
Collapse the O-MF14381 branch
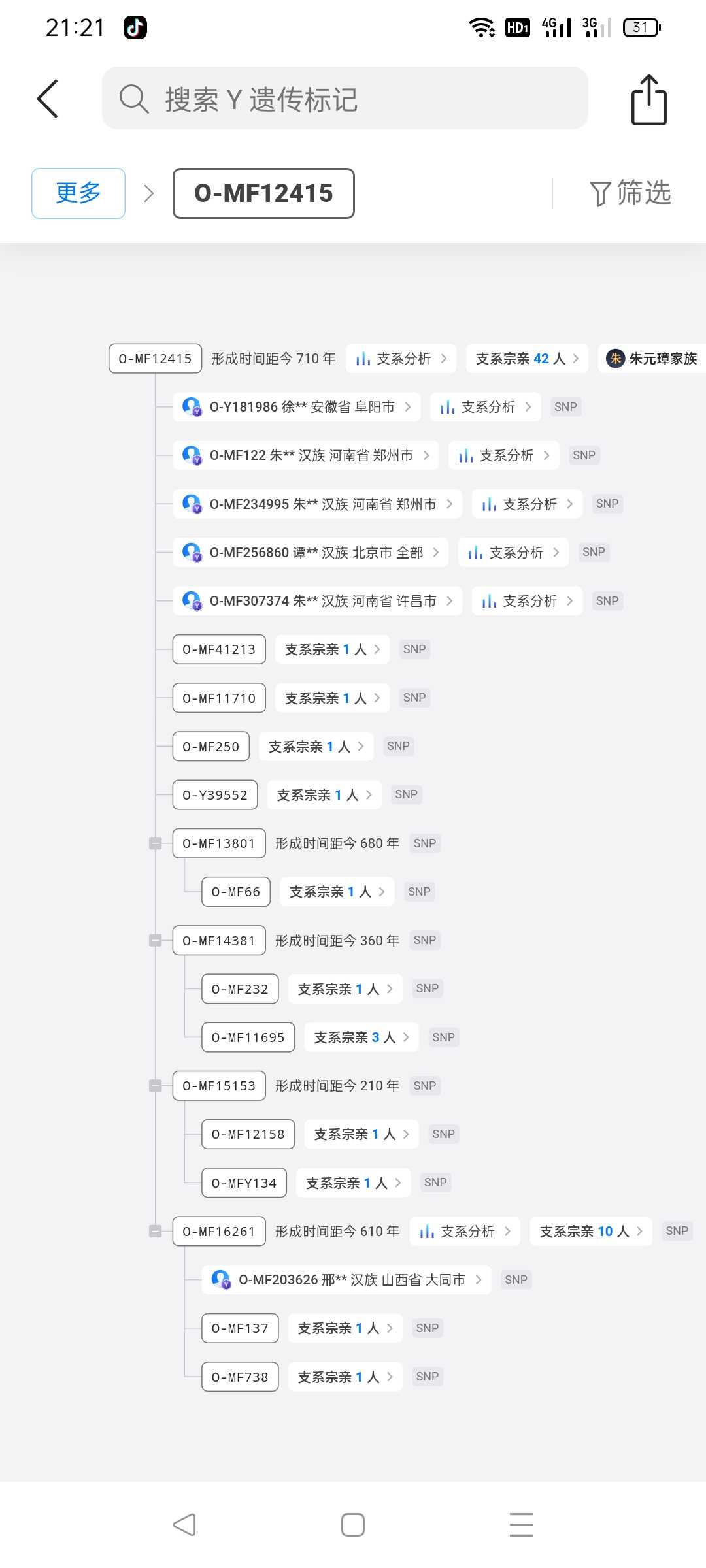[156, 940]
